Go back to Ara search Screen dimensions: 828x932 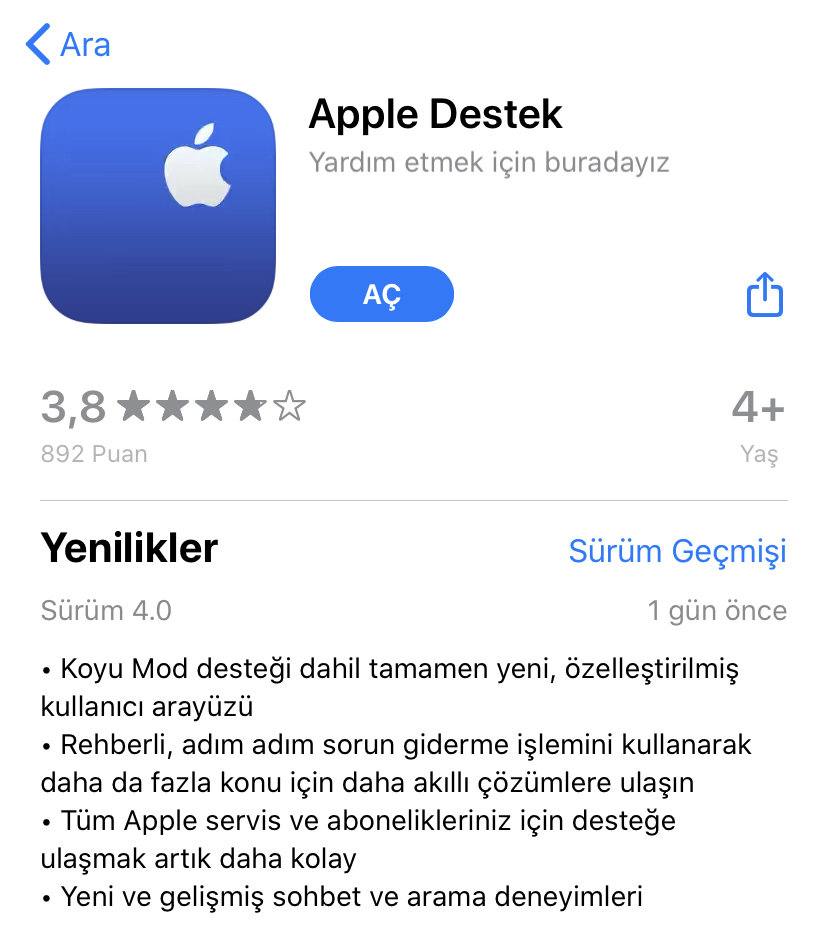(68, 45)
